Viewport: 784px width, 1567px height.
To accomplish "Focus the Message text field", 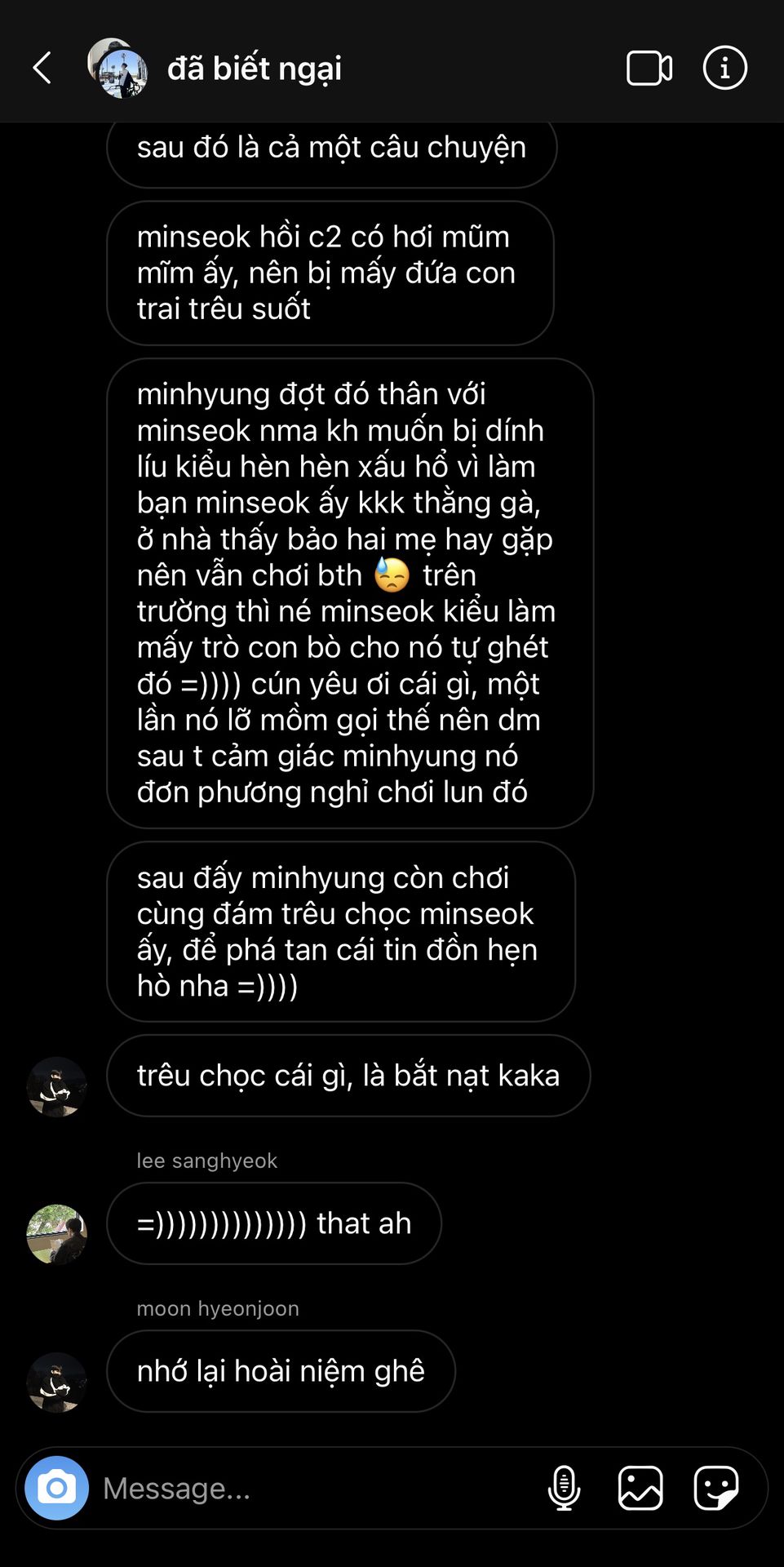I will tap(310, 1488).
